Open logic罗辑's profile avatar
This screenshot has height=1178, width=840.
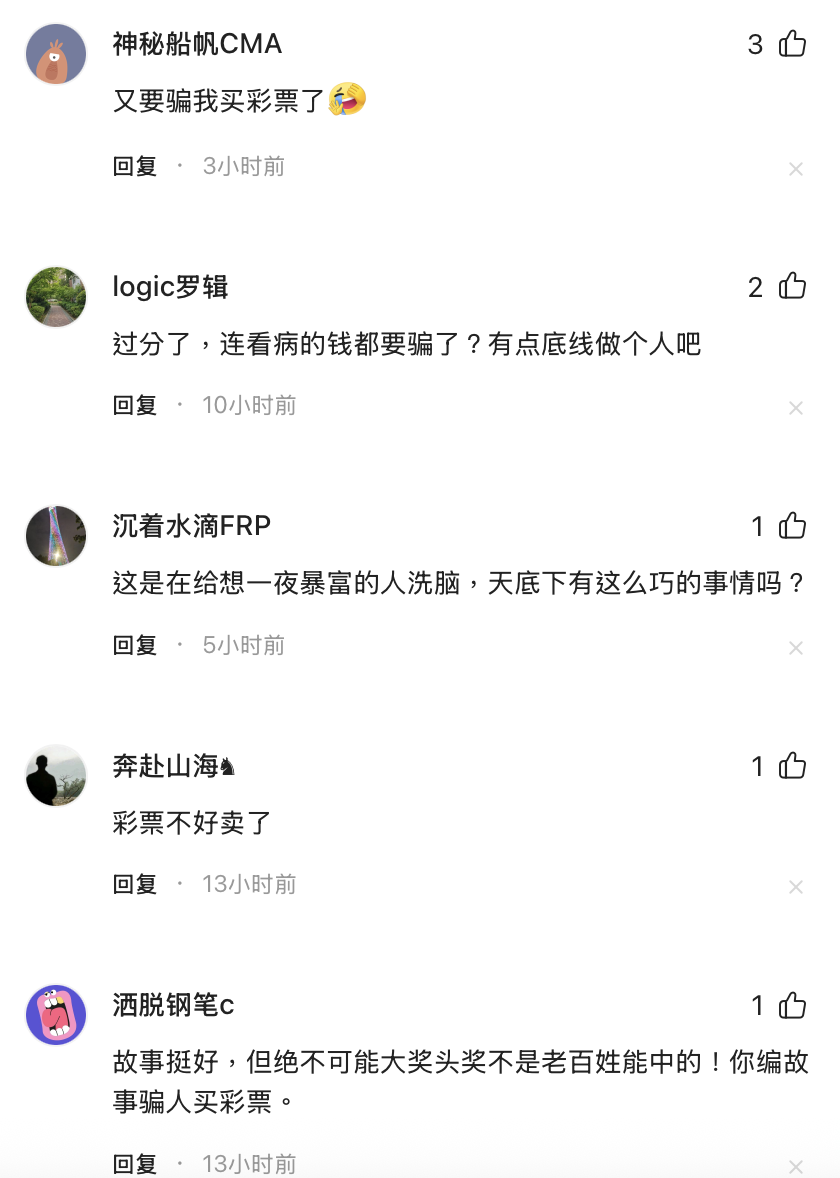(56, 297)
